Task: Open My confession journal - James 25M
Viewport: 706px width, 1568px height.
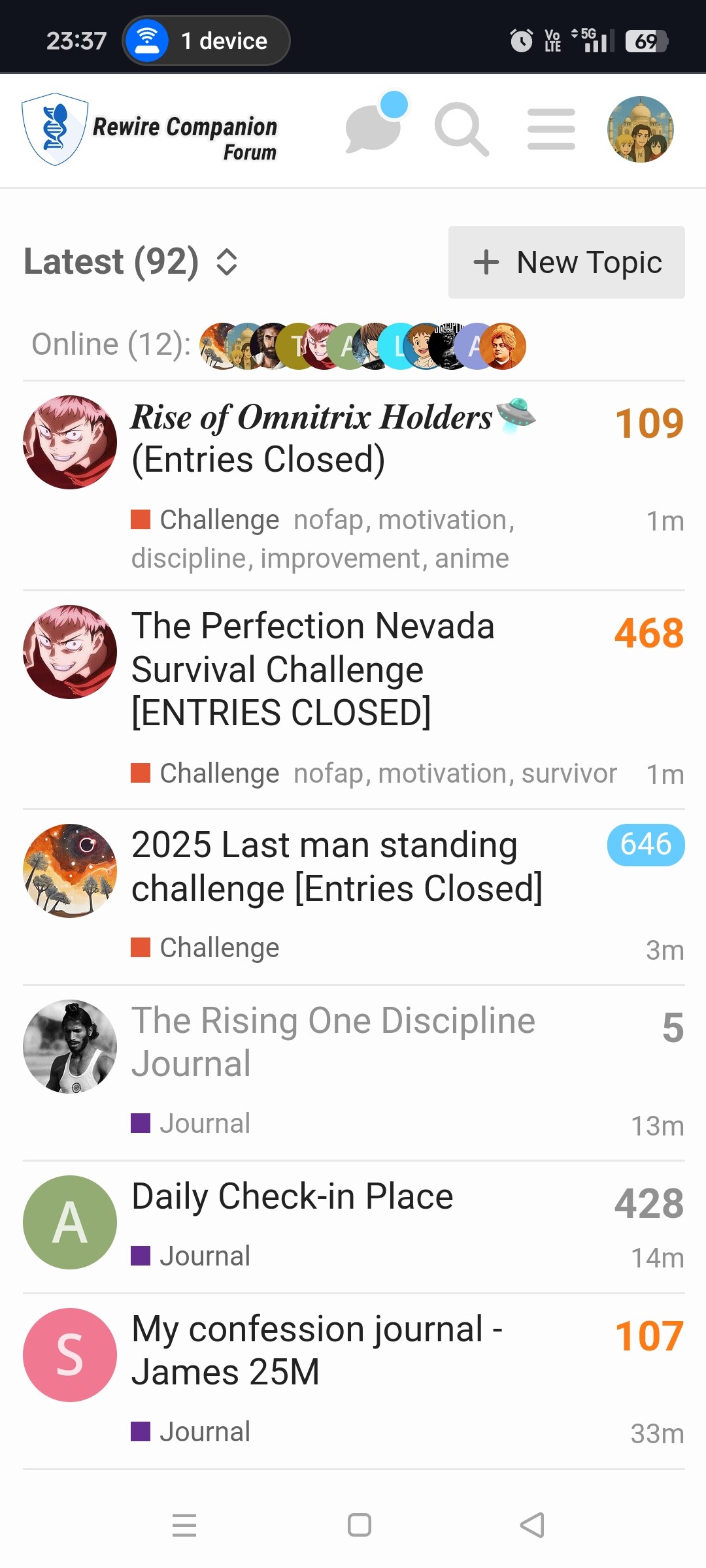Action: click(x=317, y=1350)
